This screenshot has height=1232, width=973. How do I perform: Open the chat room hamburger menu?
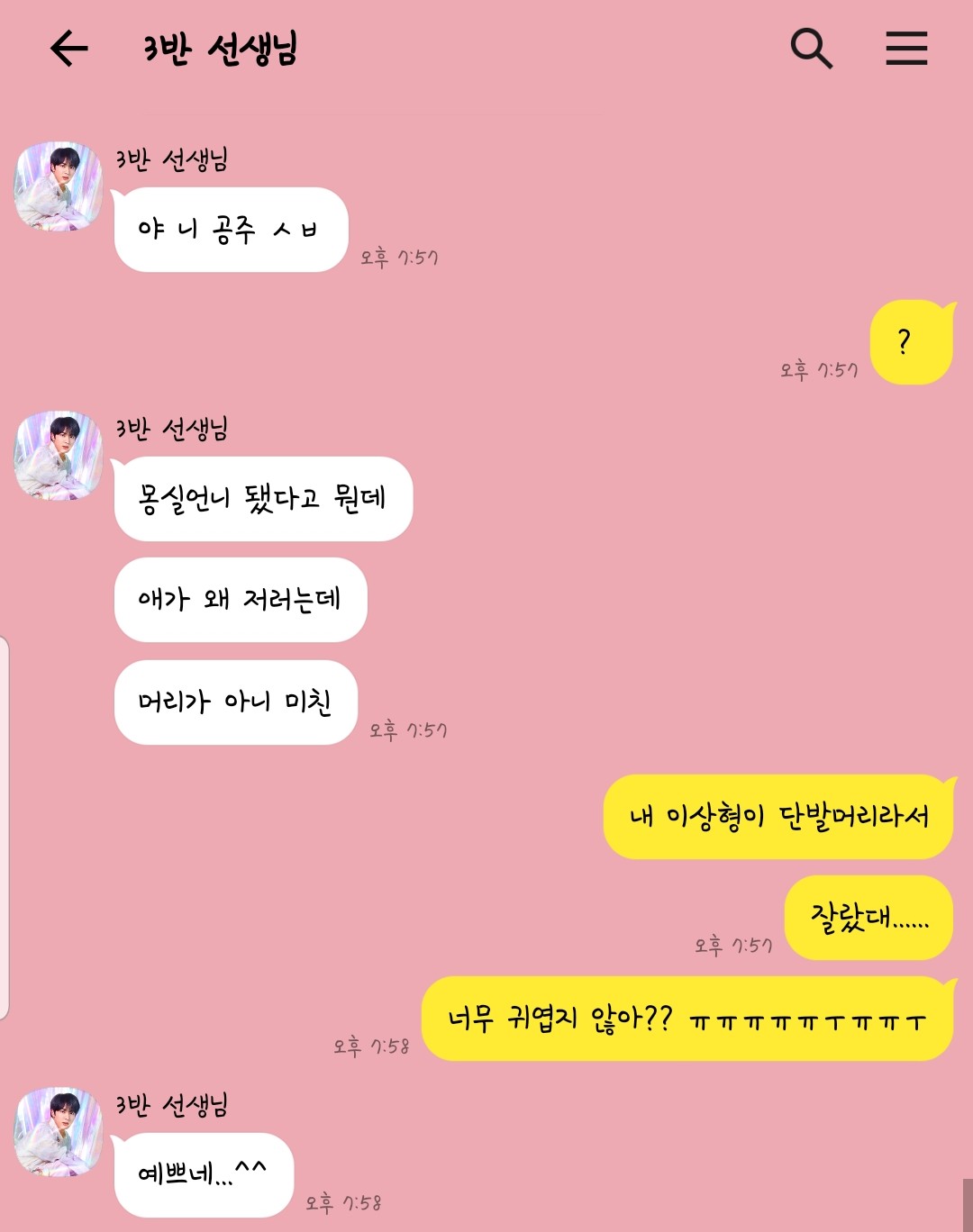click(905, 48)
